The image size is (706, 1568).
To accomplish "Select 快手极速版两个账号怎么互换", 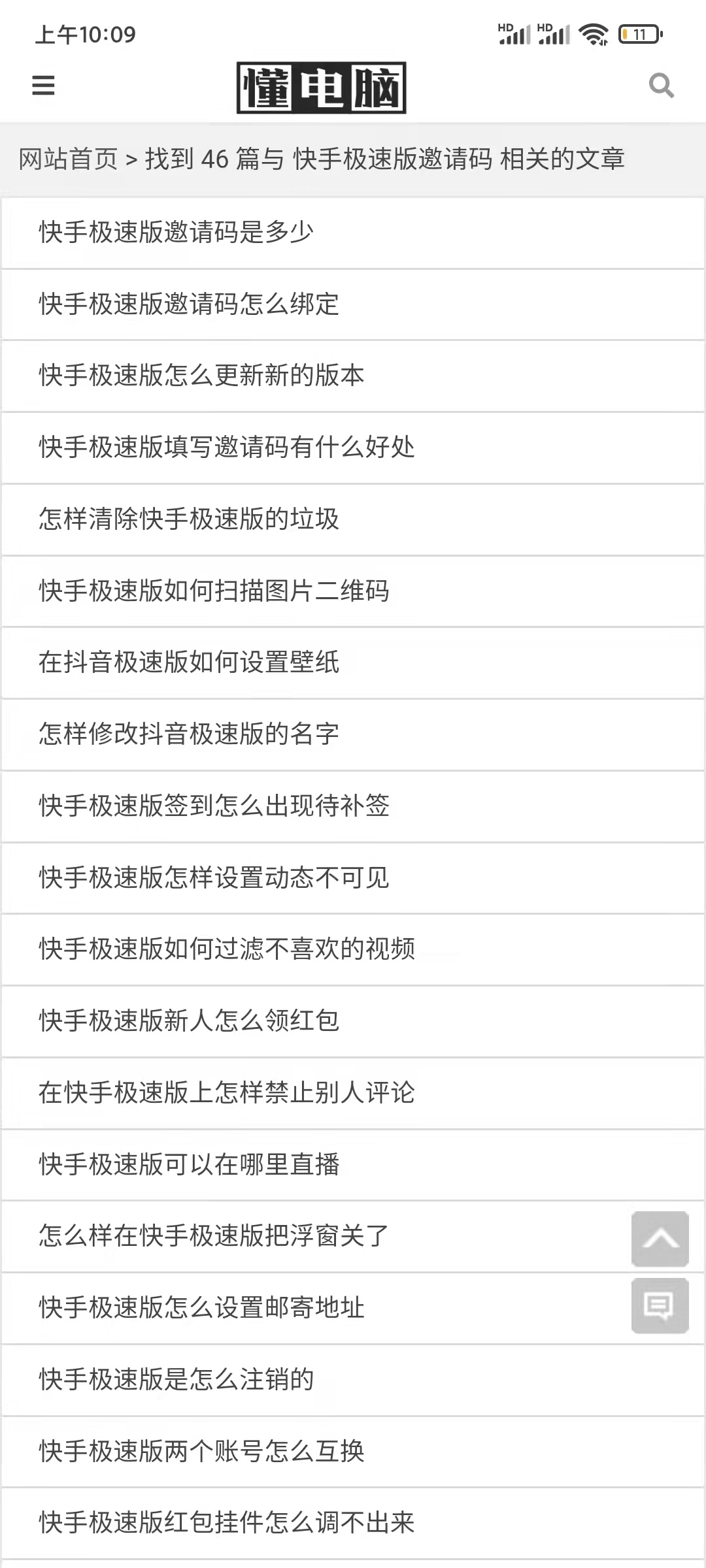I will [203, 1452].
